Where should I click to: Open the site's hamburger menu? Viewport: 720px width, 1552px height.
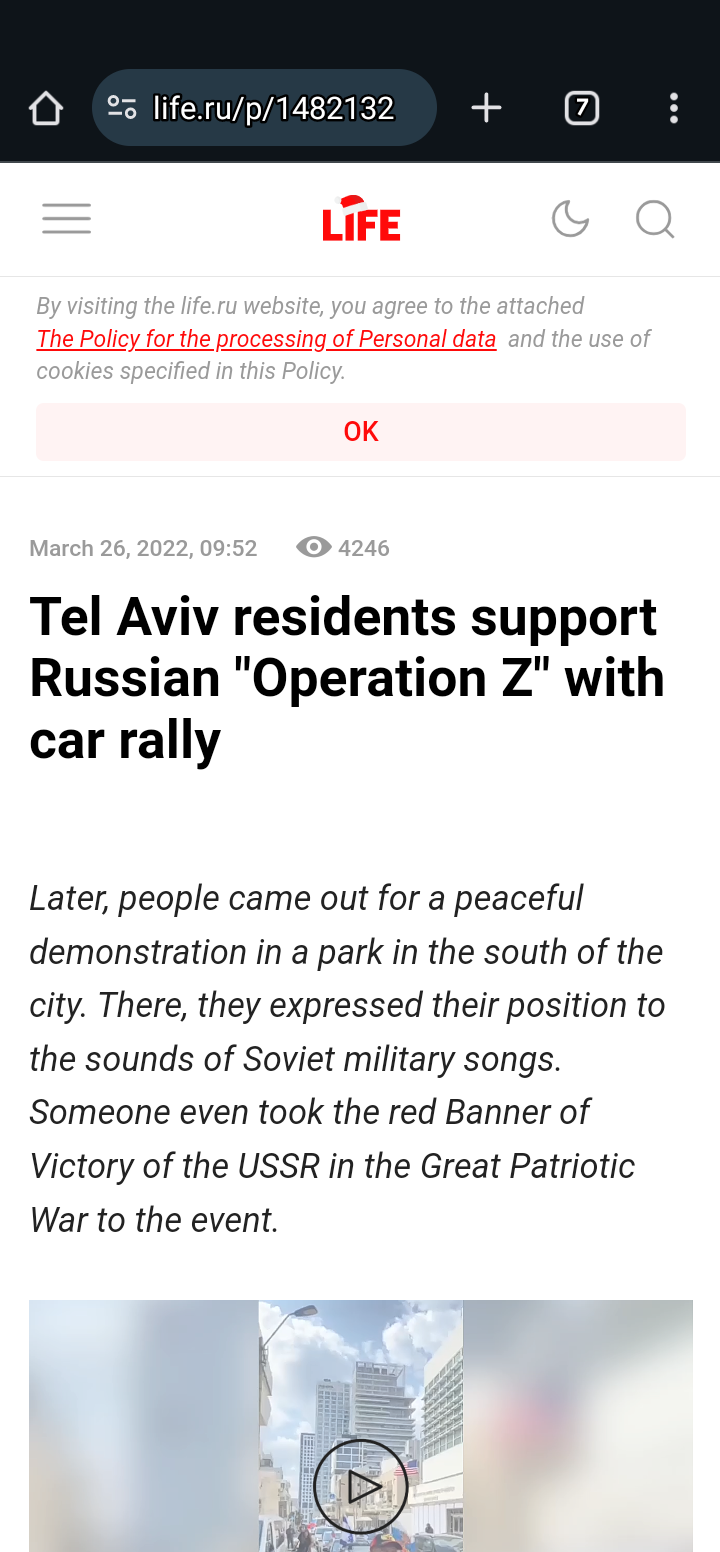click(67, 219)
